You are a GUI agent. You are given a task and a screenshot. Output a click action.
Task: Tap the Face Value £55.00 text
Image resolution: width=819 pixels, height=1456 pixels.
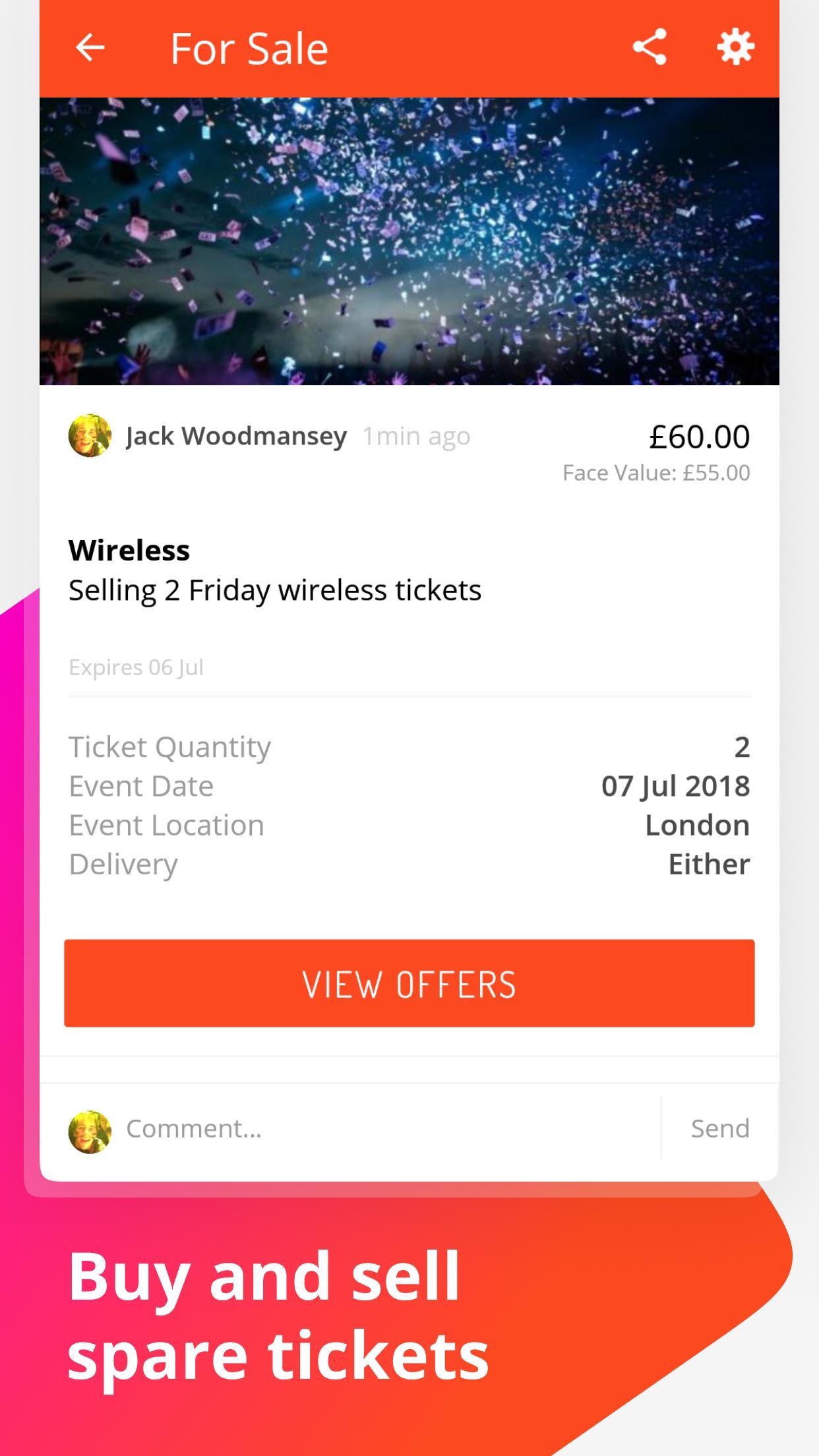click(656, 472)
